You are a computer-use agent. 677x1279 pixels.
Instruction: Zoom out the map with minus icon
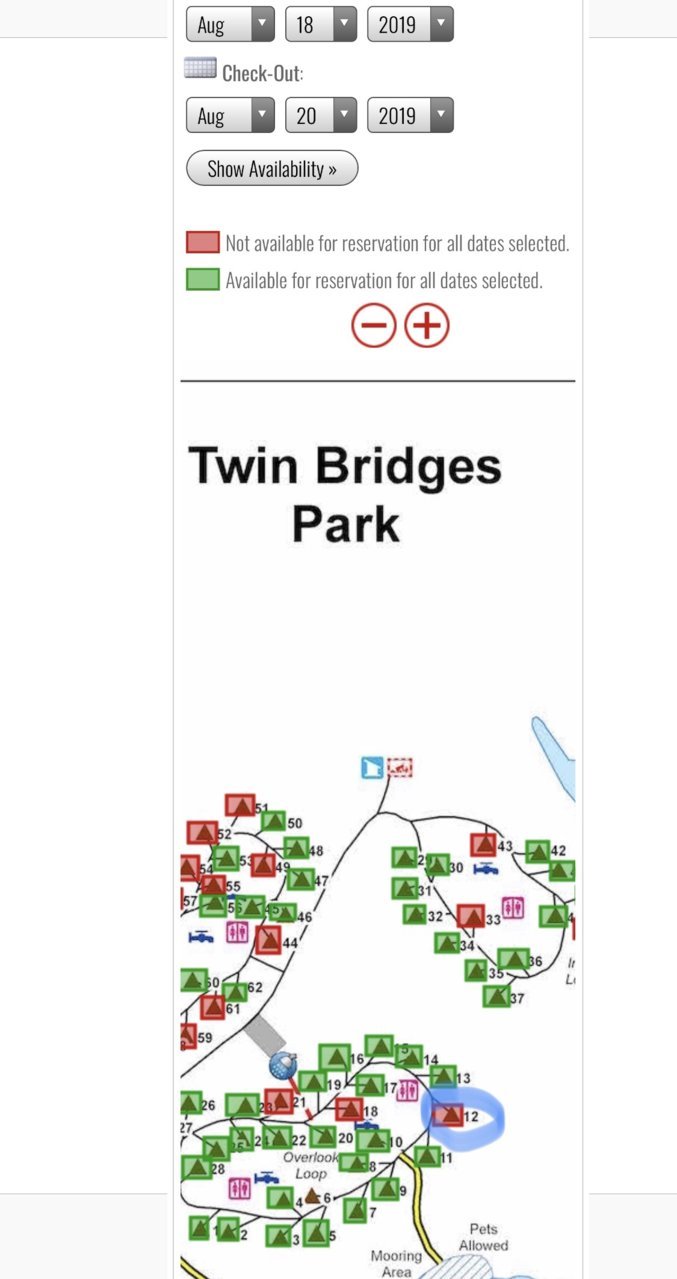[x=374, y=326]
